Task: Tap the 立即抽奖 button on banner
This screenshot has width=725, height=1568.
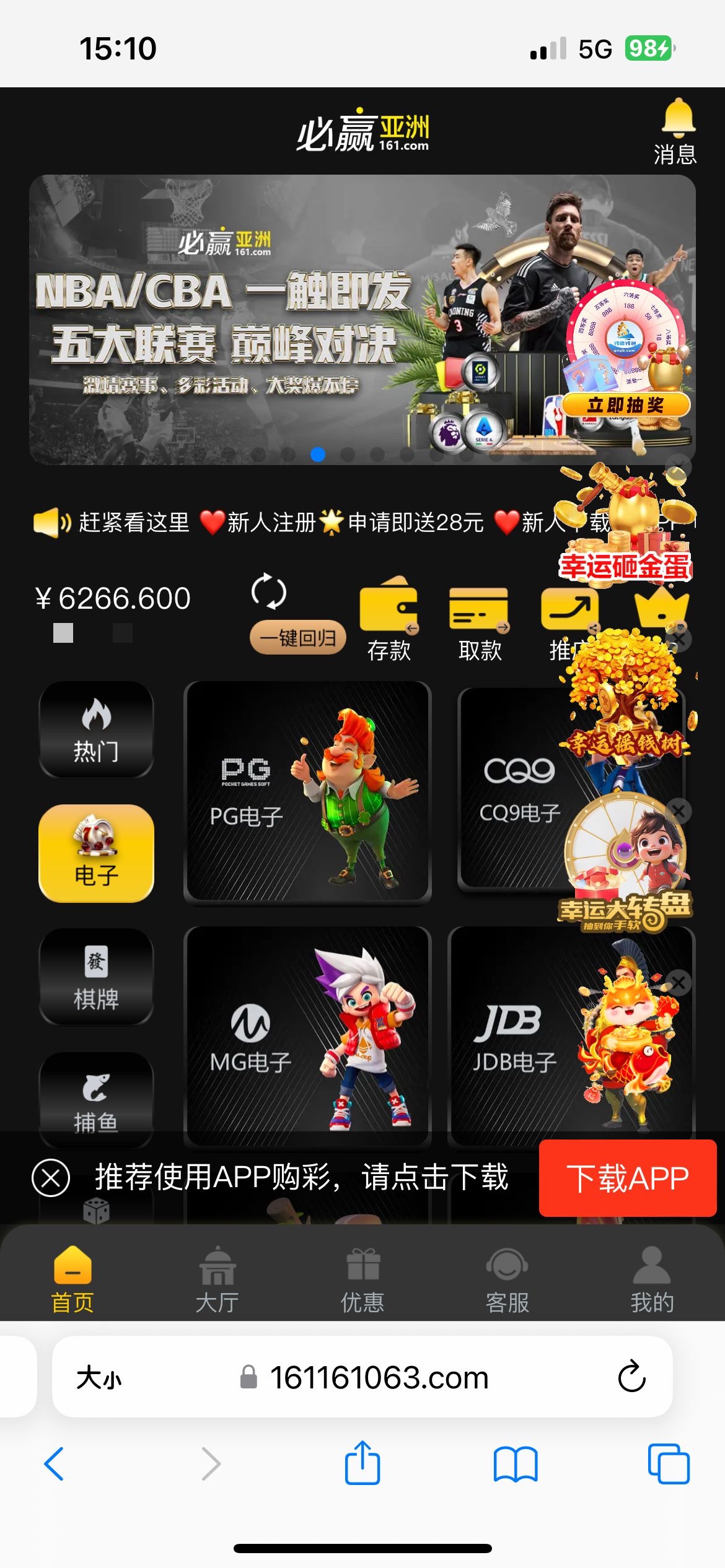Action: 626,405
